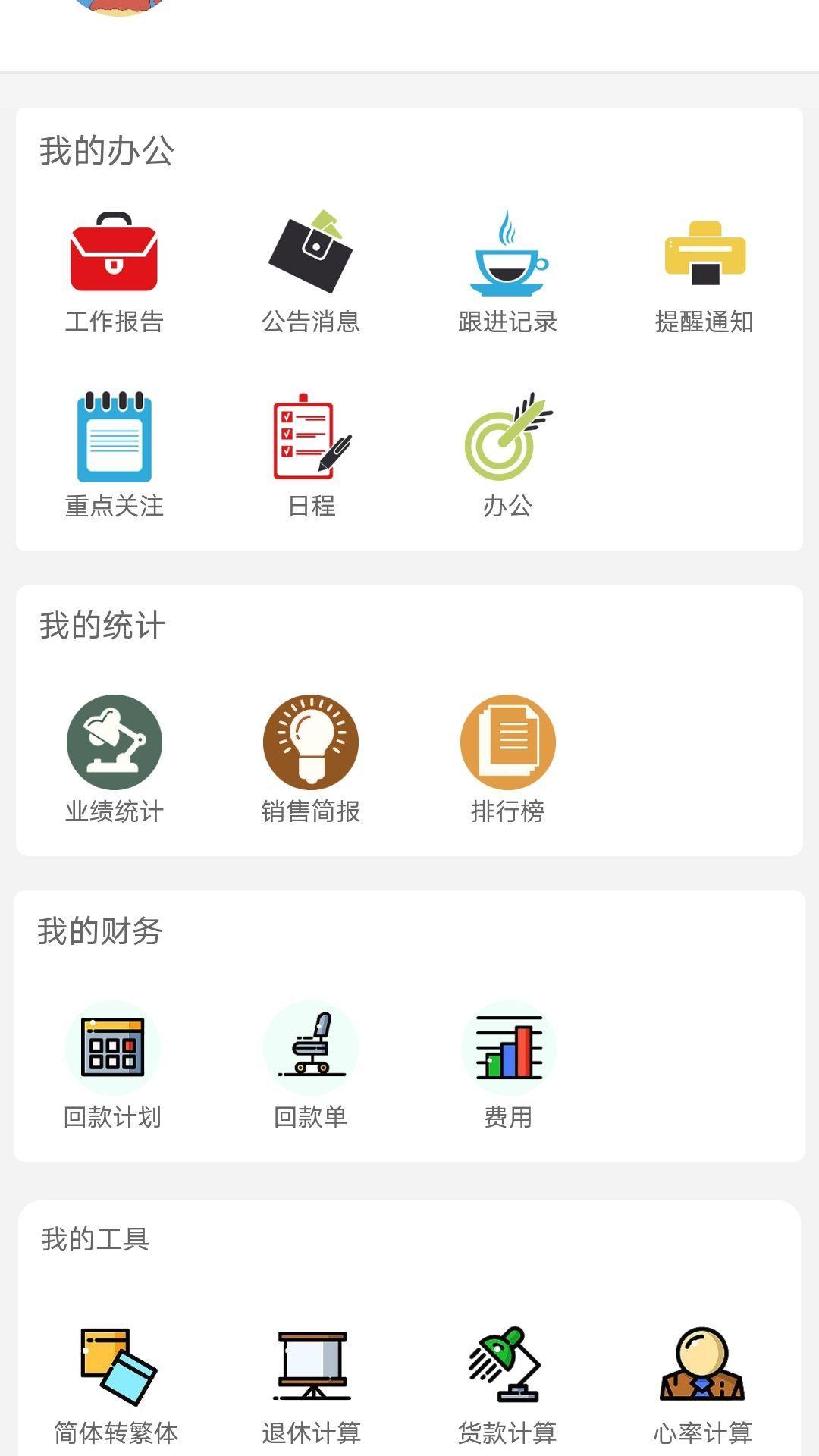Open 日程 schedule checklist icon
This screenshot has width=819, height=1456.
click(311, 440)
